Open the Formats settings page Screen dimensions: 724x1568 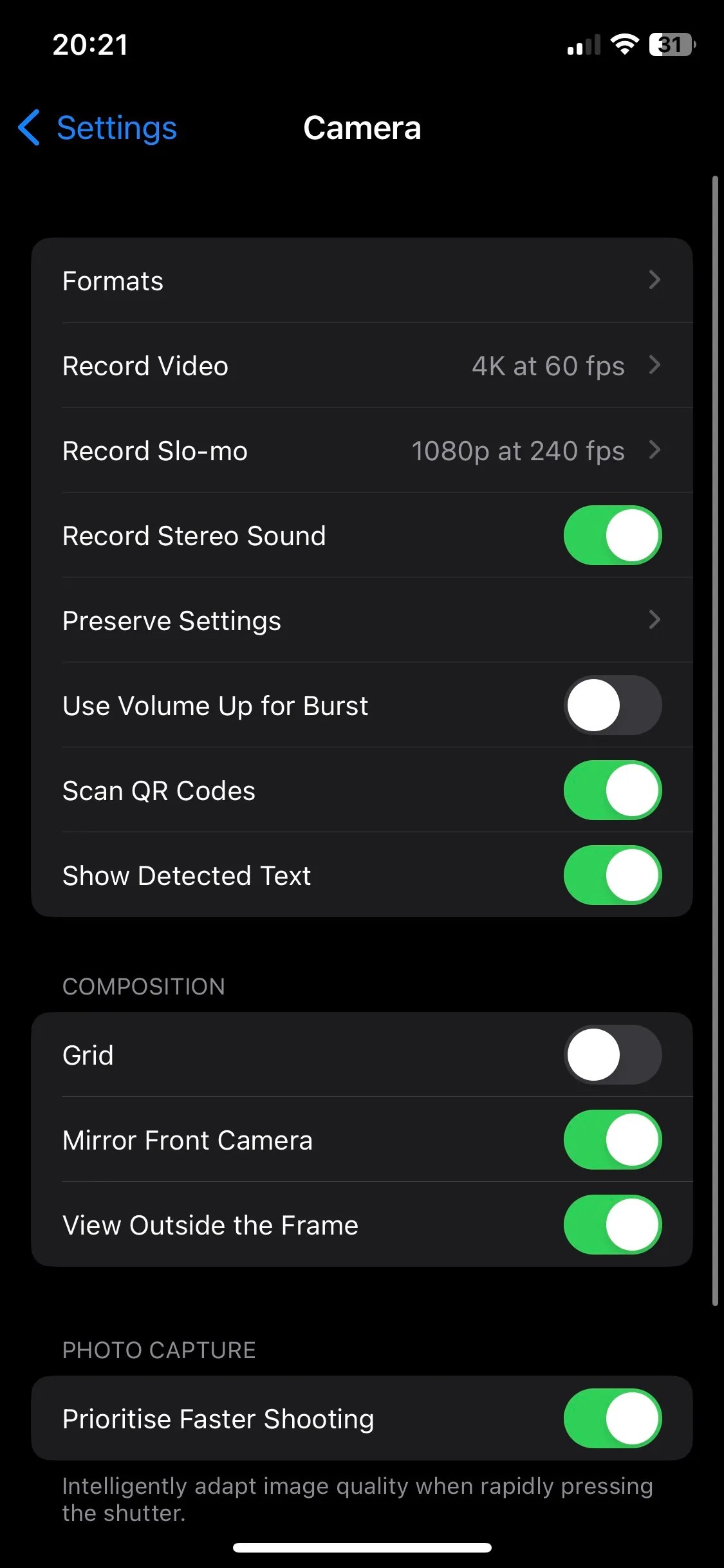click(362, 280)
